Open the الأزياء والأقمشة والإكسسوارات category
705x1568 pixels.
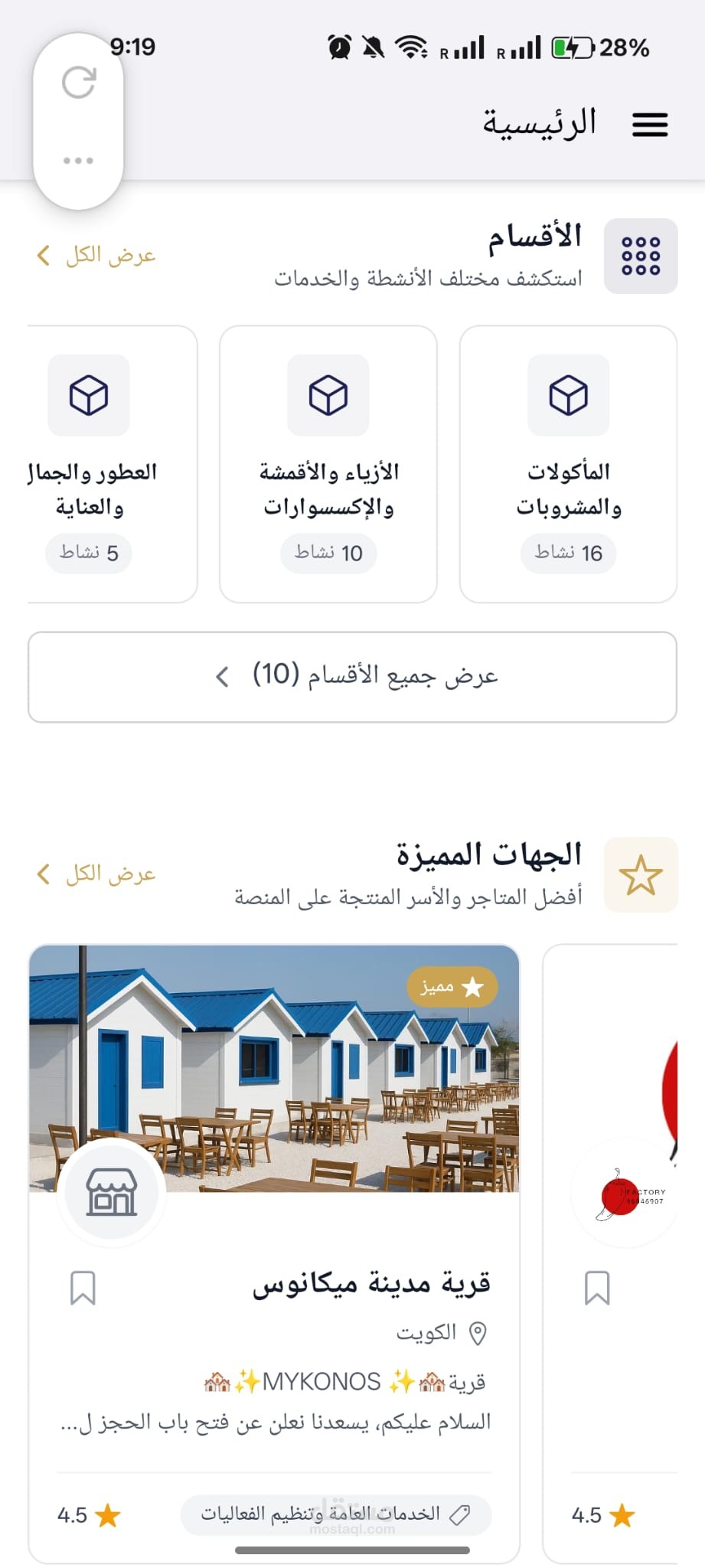328,463
